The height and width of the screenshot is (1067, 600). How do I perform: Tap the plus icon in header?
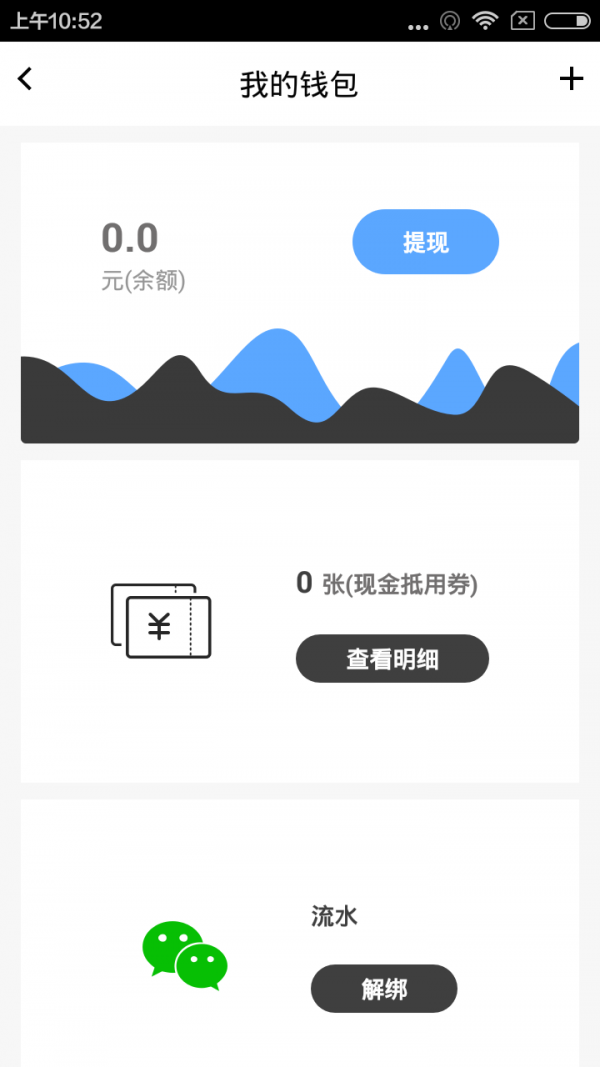(570, 79)
